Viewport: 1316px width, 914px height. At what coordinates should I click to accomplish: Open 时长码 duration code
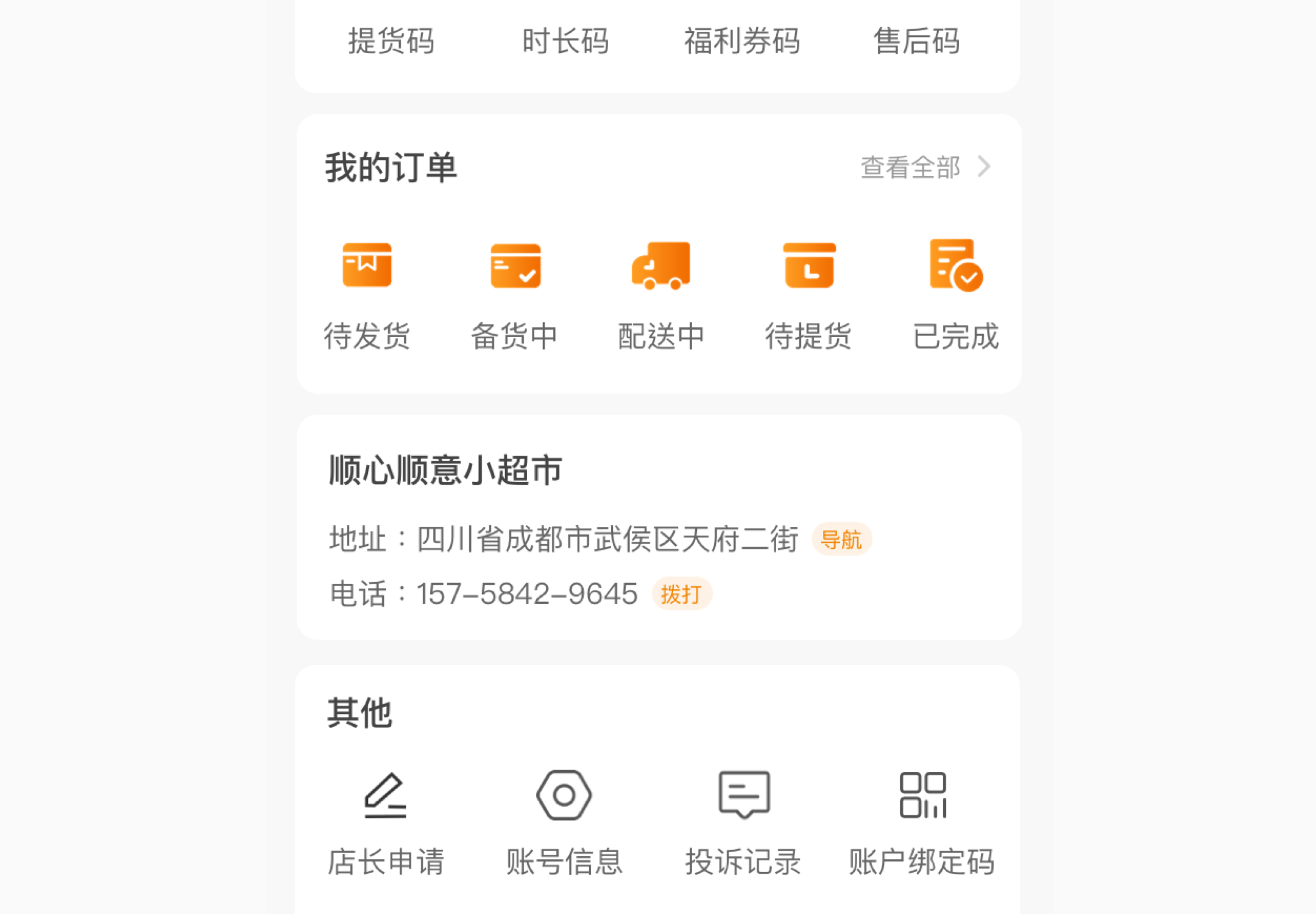(x=565, y=41)
